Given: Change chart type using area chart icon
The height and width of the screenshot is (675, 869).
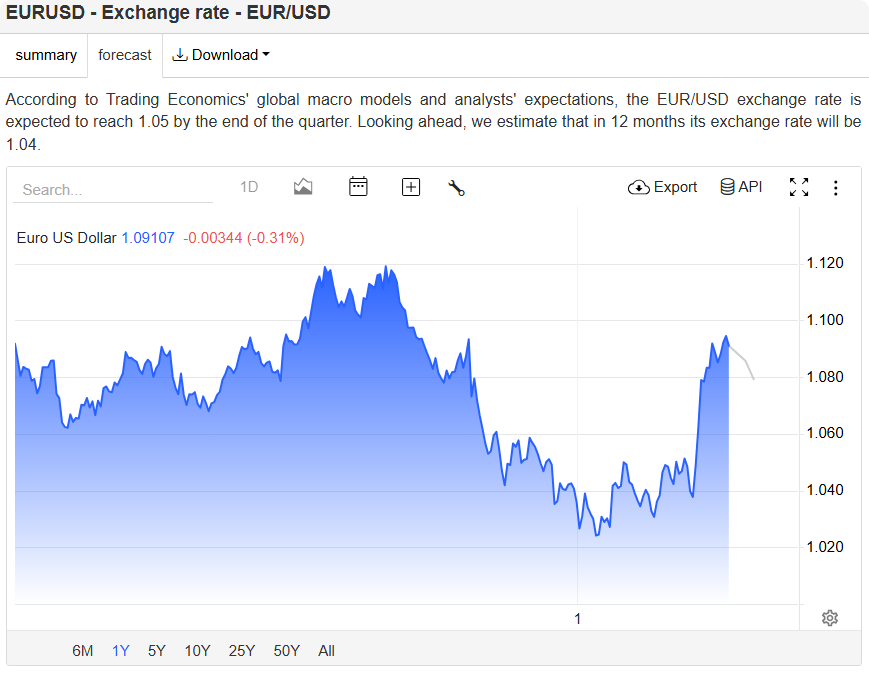Looking at the screenshot, I should pos(303,187).
